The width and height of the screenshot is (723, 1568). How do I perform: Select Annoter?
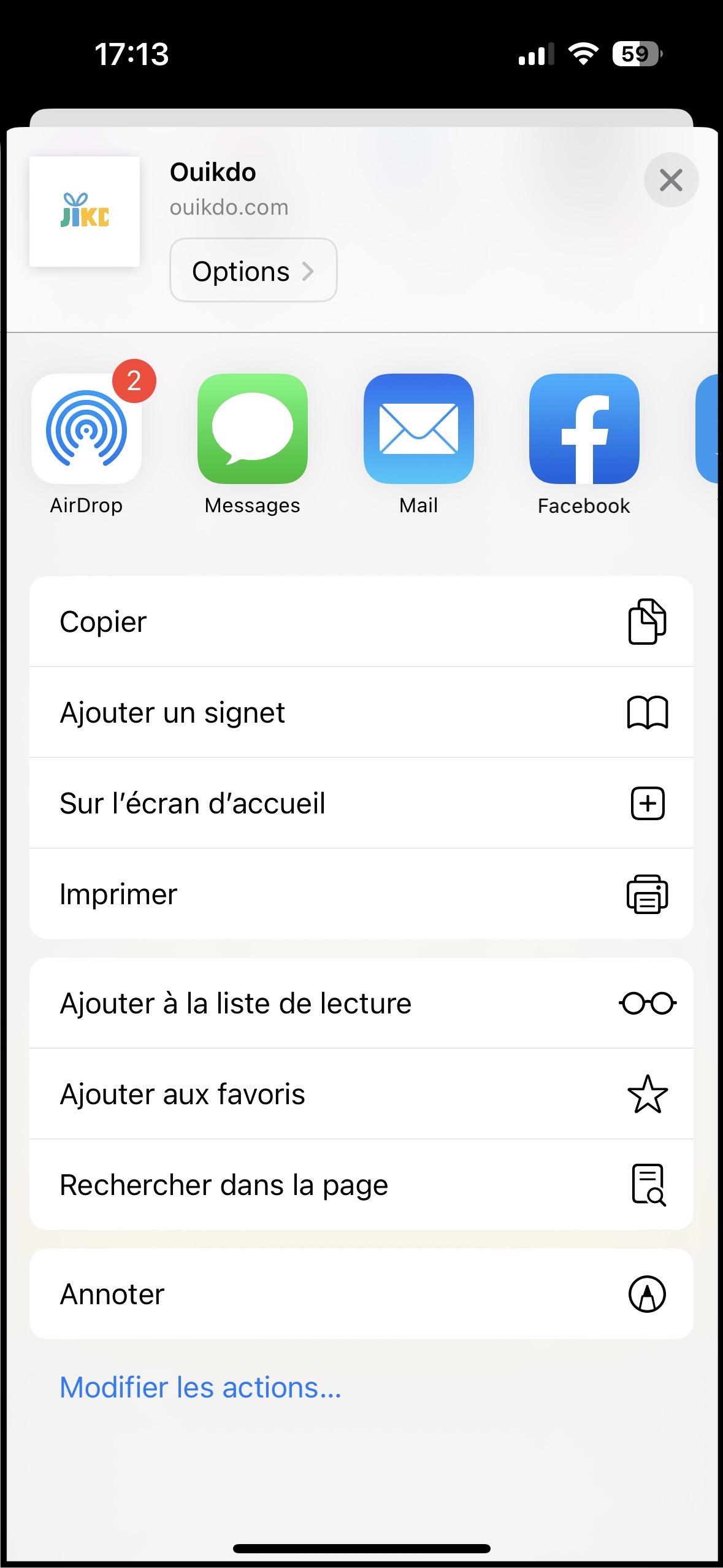(x=361, y=1294)
